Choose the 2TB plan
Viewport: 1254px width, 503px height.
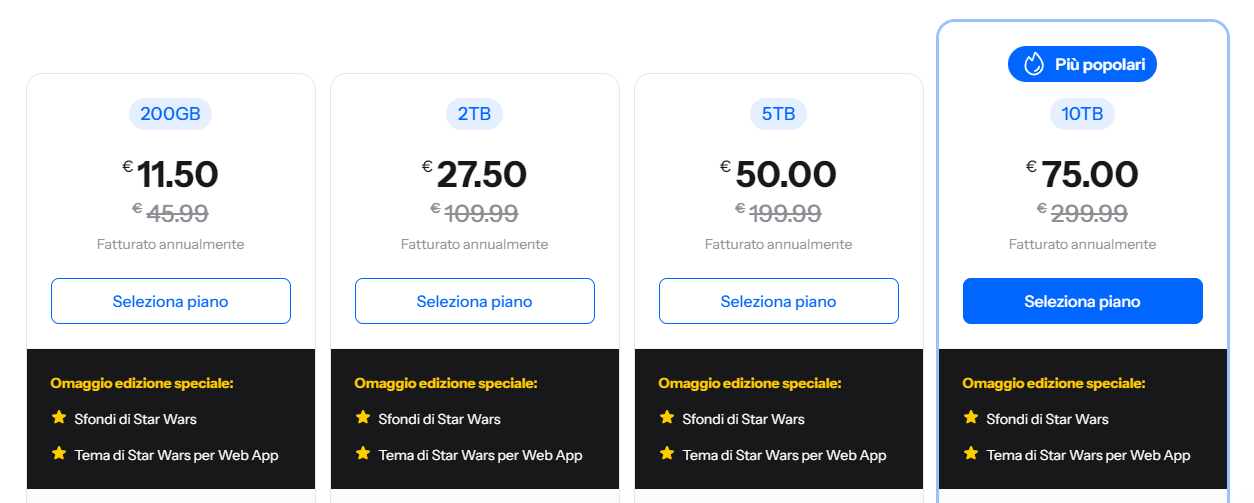pos(475,301)
